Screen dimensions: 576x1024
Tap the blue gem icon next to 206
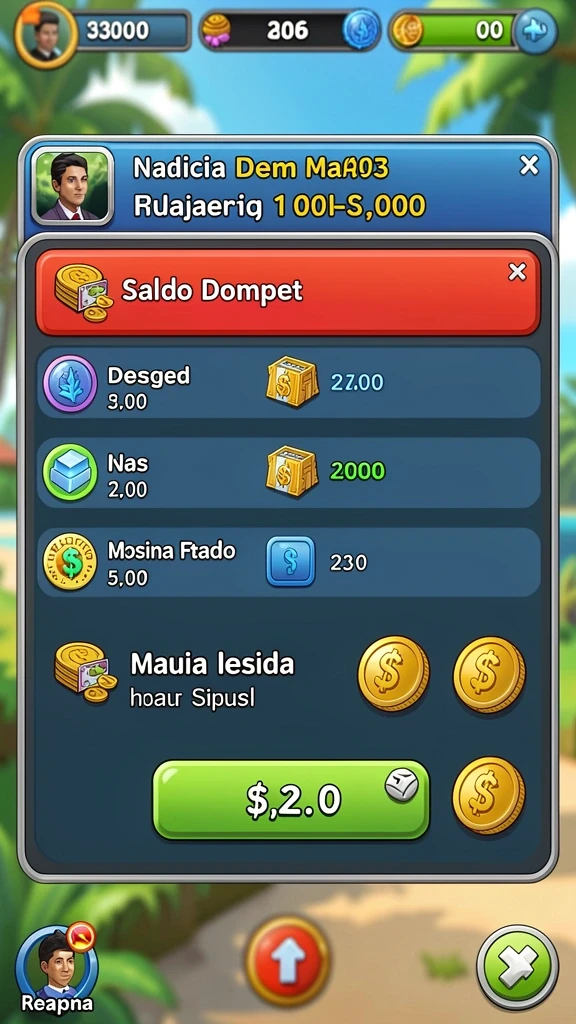point(362,30)
